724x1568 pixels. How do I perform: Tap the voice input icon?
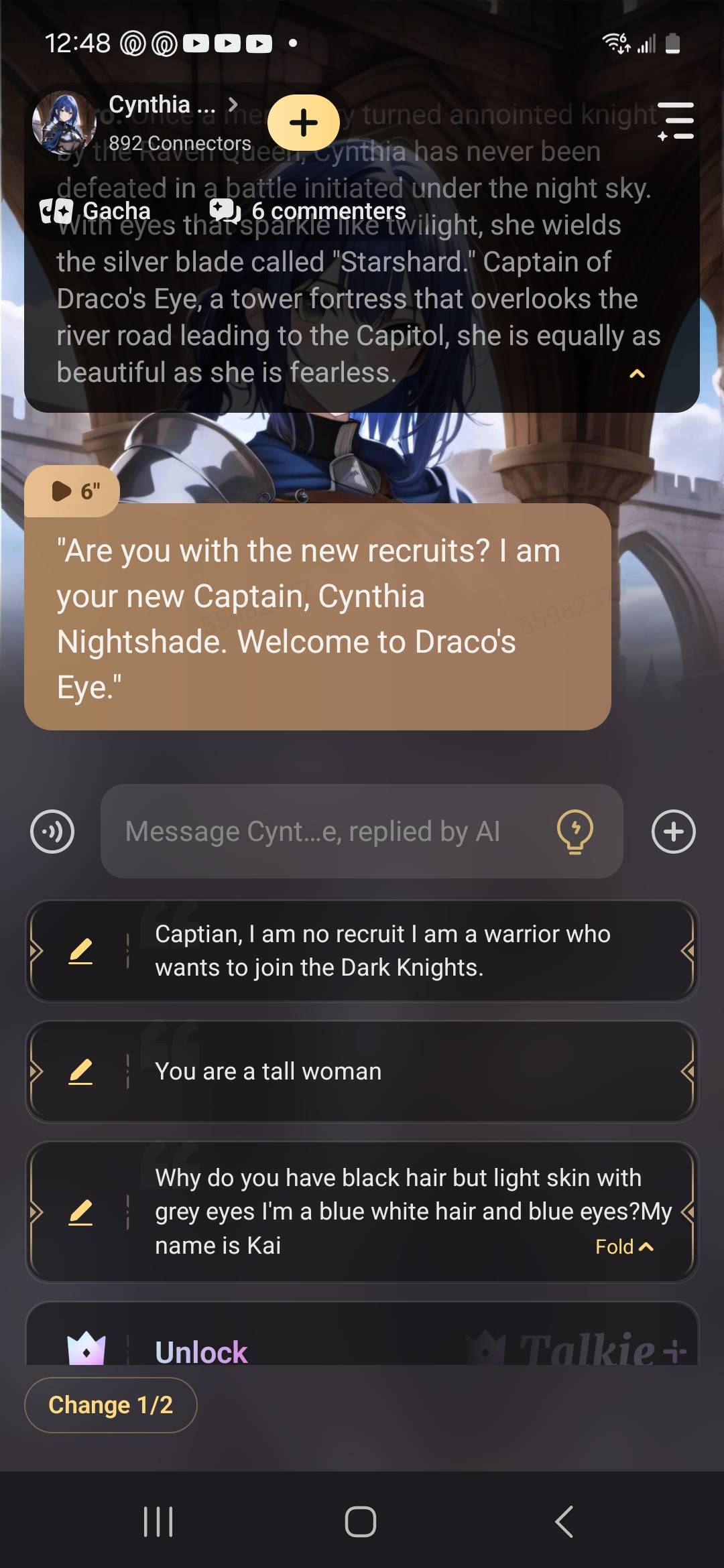pos(52,832)
